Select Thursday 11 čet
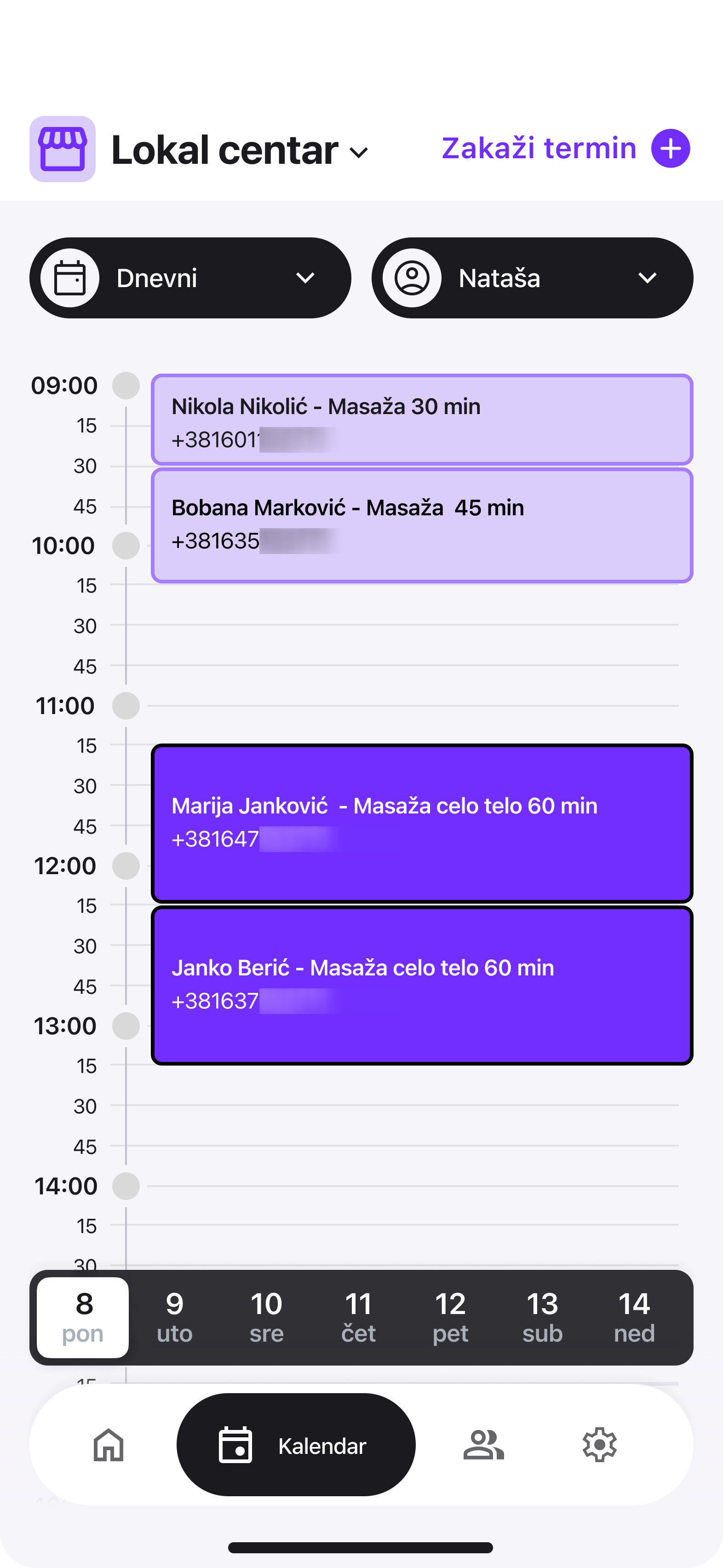723x1568 pixels. point(358,1317)
